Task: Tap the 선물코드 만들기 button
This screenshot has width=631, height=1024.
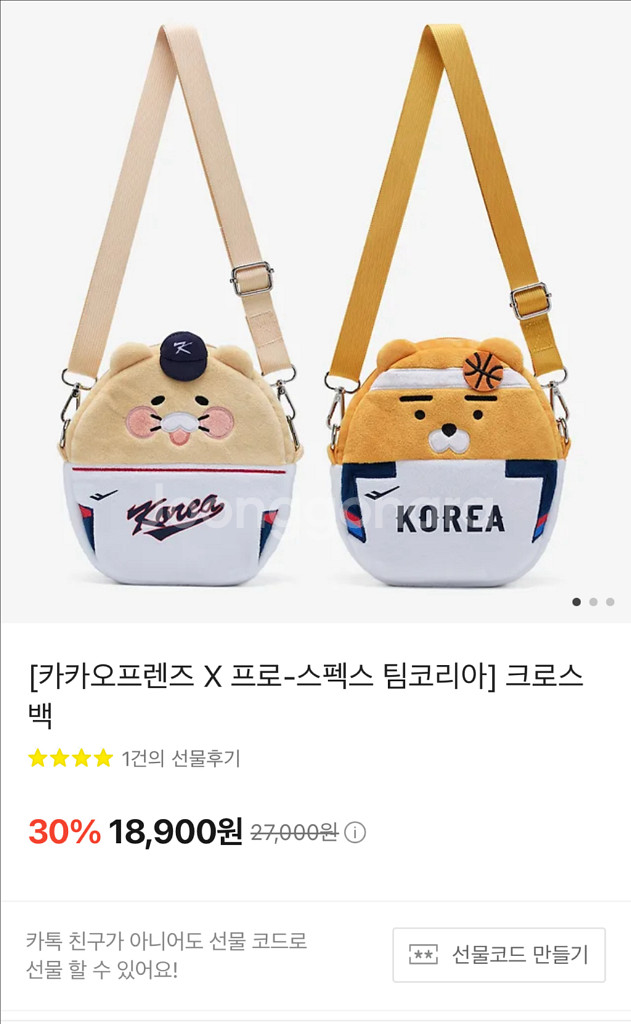Action: pos(499,954)
